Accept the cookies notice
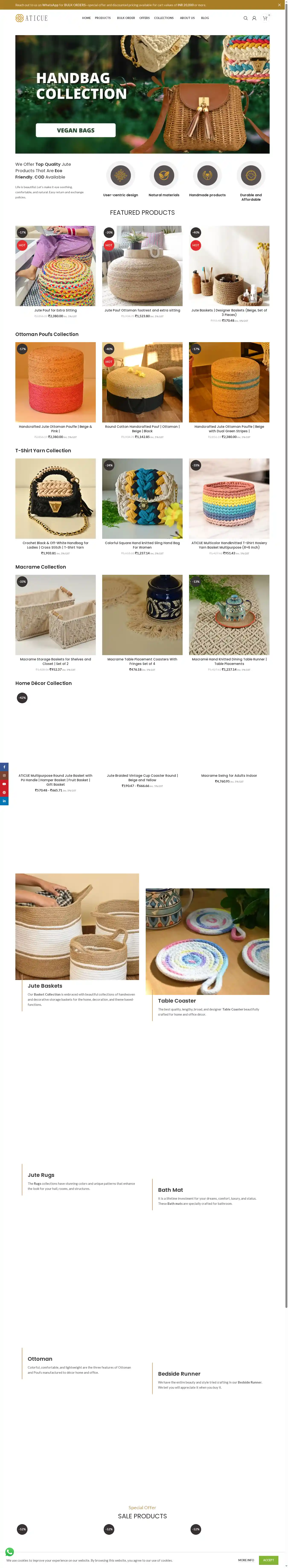Screen dimensions: 288x1568 268,1560
